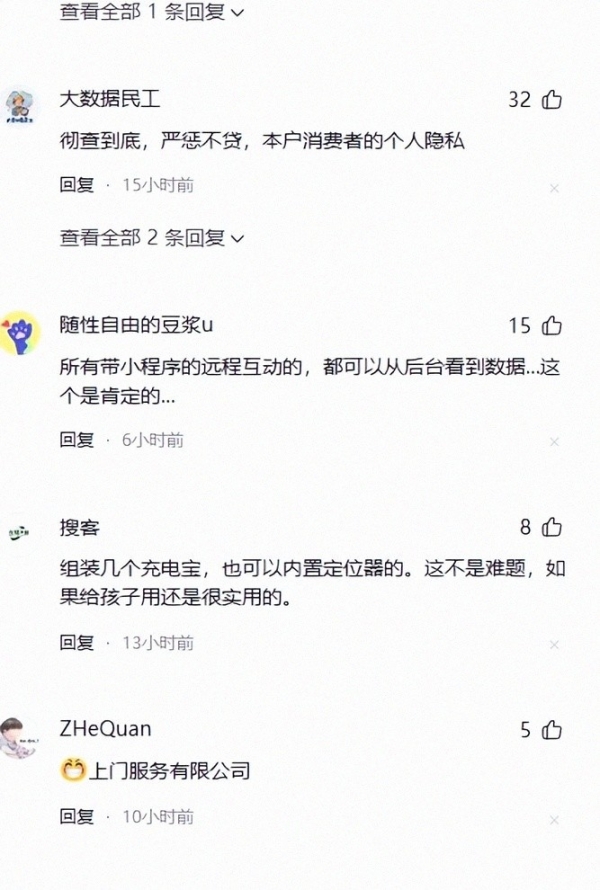Dismiss 随性自由的豆浆u's comment with the X

(554, 442)
